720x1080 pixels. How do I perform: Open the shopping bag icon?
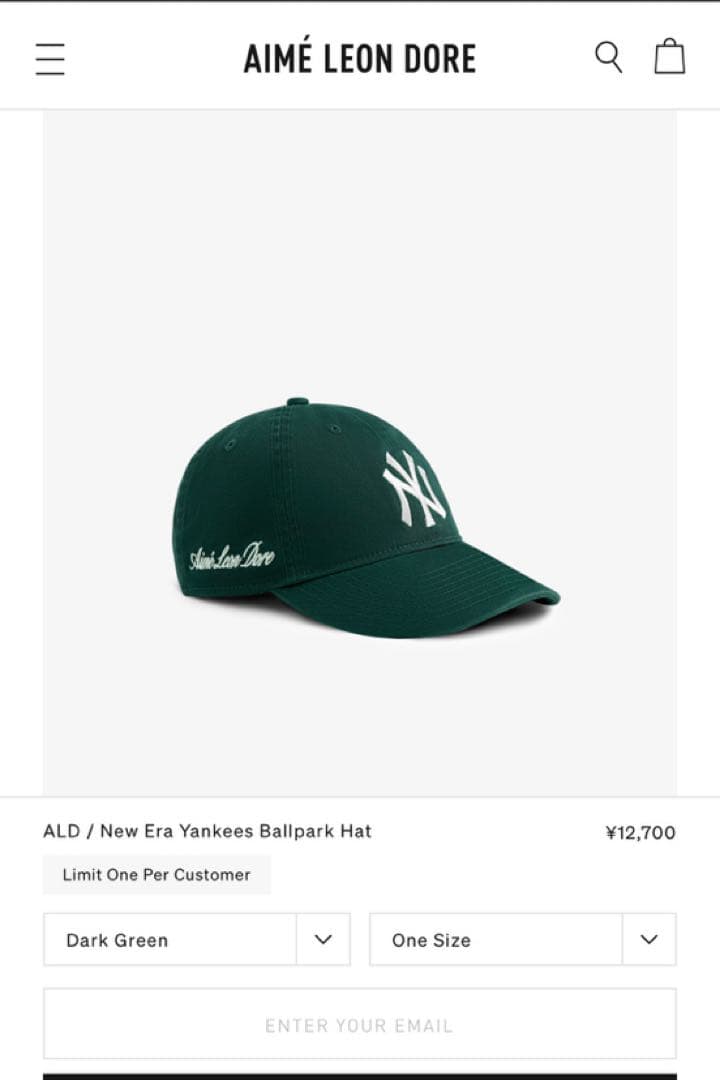click(x=668, y=57)
